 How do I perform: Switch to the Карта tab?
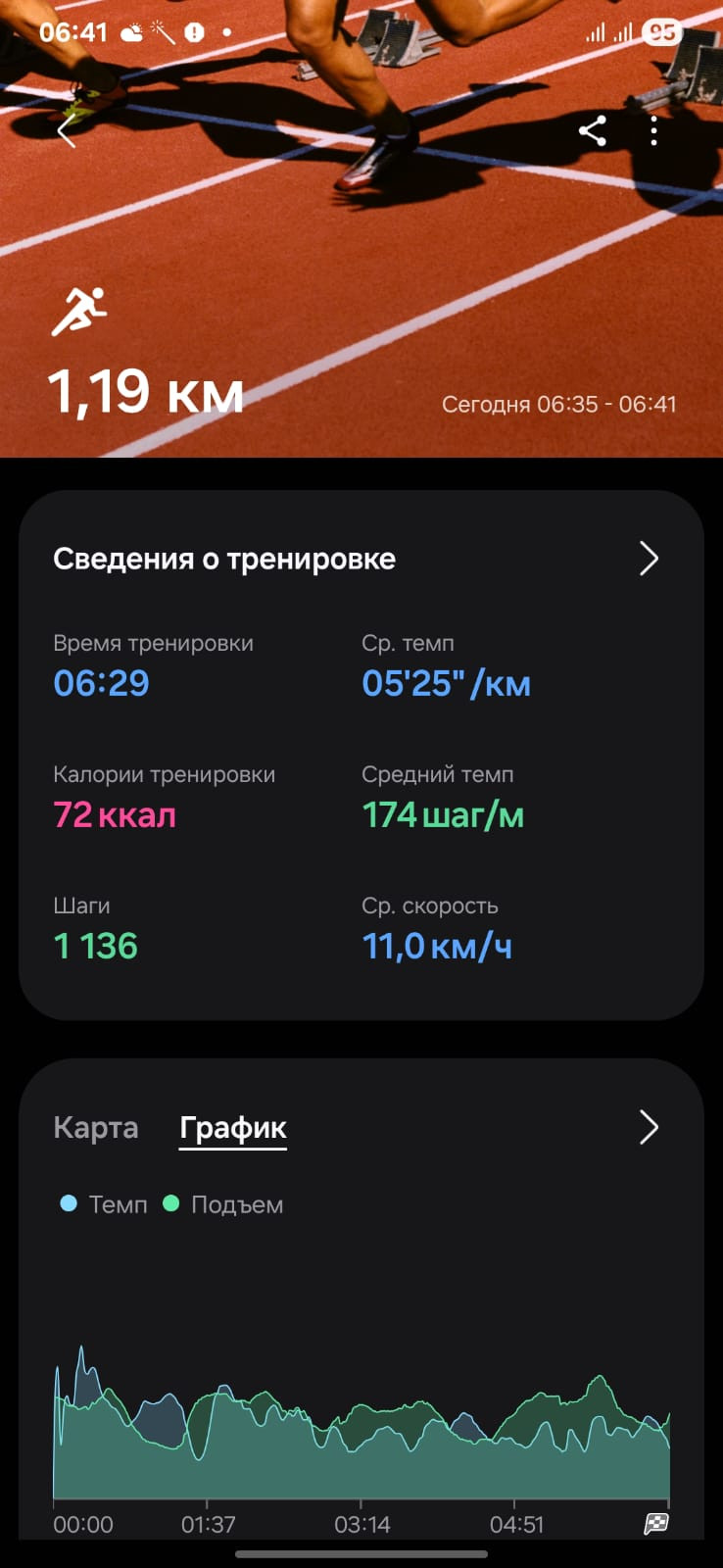pos(95,1127)
